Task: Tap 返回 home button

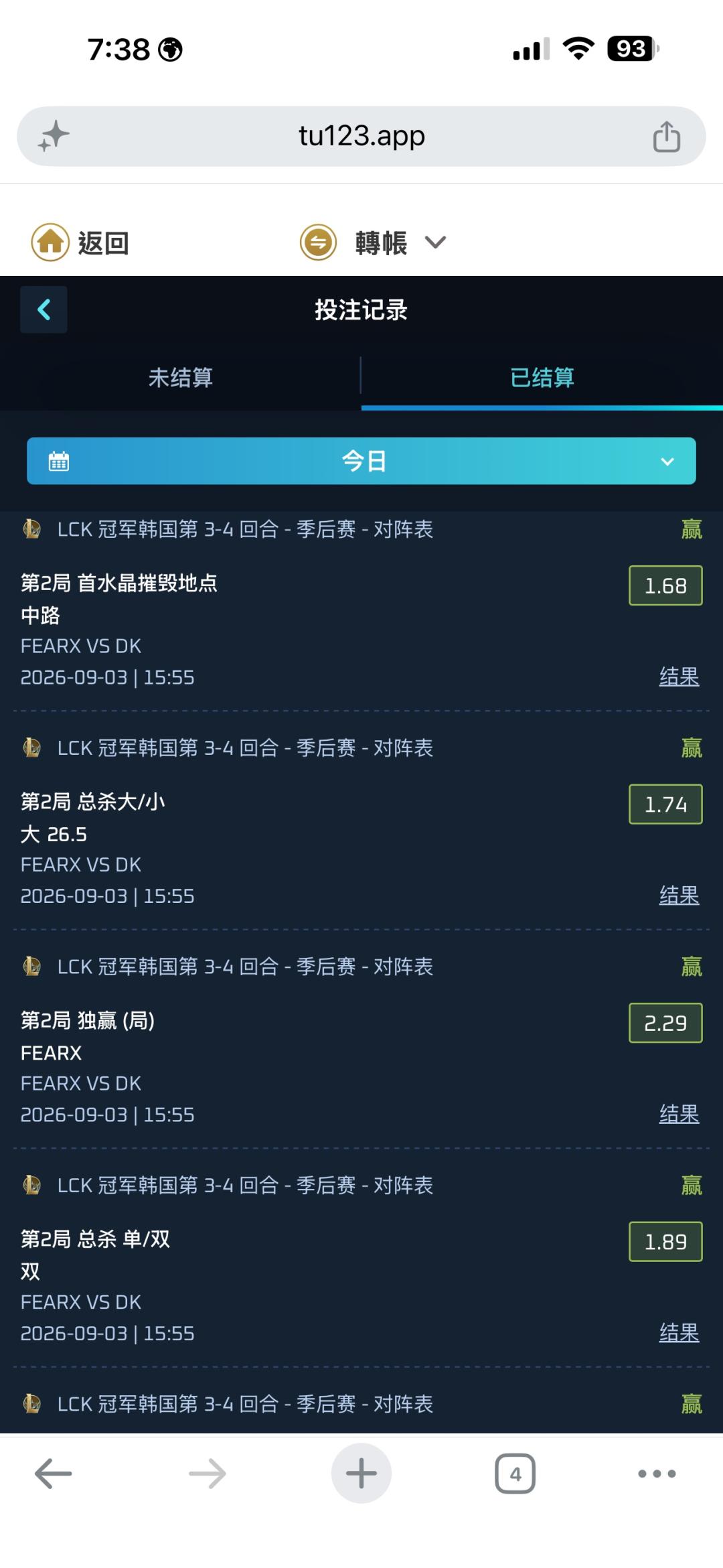Action: click(x=80, y=242)
